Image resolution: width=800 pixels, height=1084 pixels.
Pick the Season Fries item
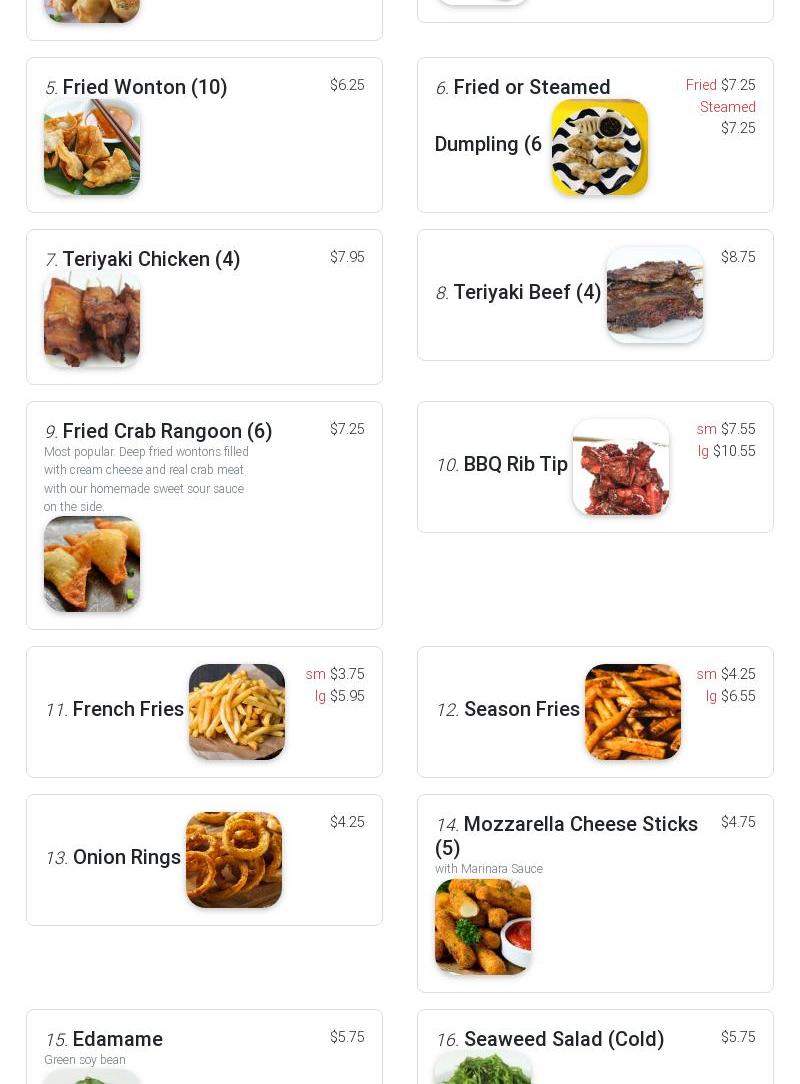(x=521, y=710)
